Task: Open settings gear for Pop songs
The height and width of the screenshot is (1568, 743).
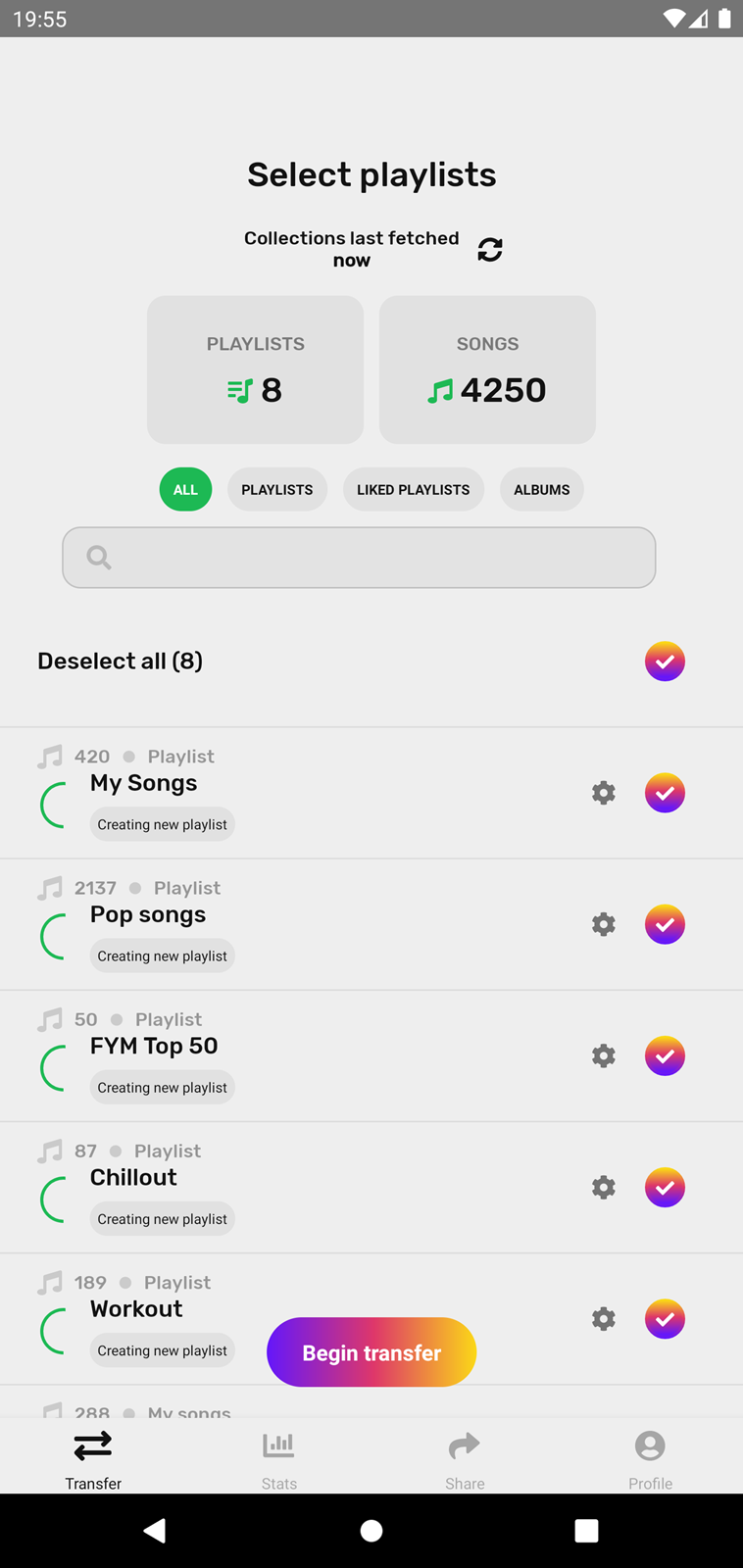Action: tap(604, 924)
